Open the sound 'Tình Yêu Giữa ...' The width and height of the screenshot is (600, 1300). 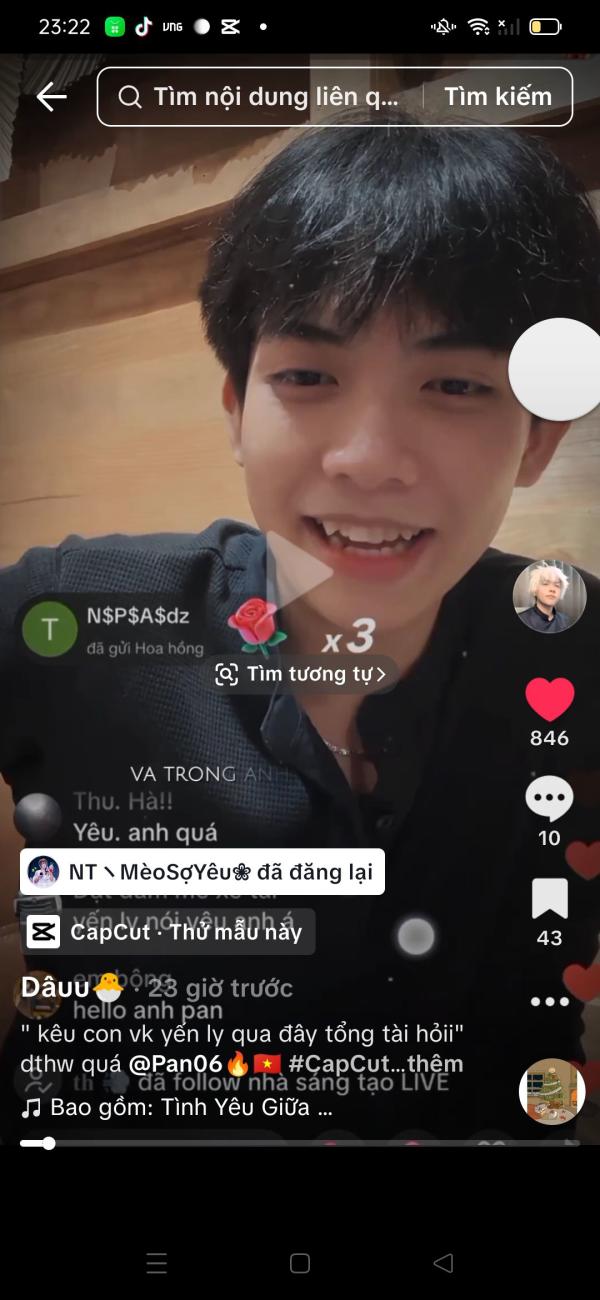click(190, 1107)
